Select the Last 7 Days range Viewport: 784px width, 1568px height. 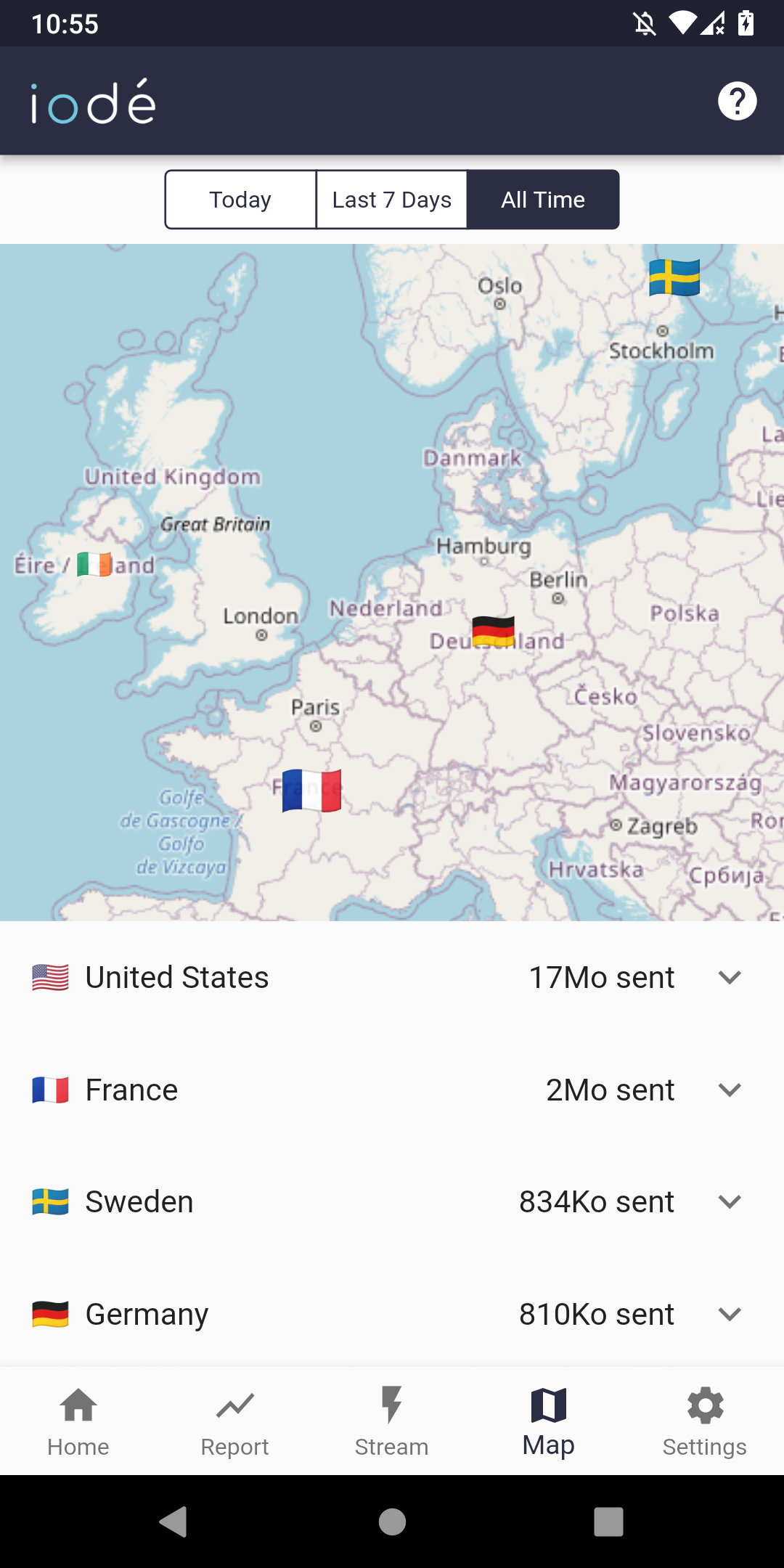392,200
